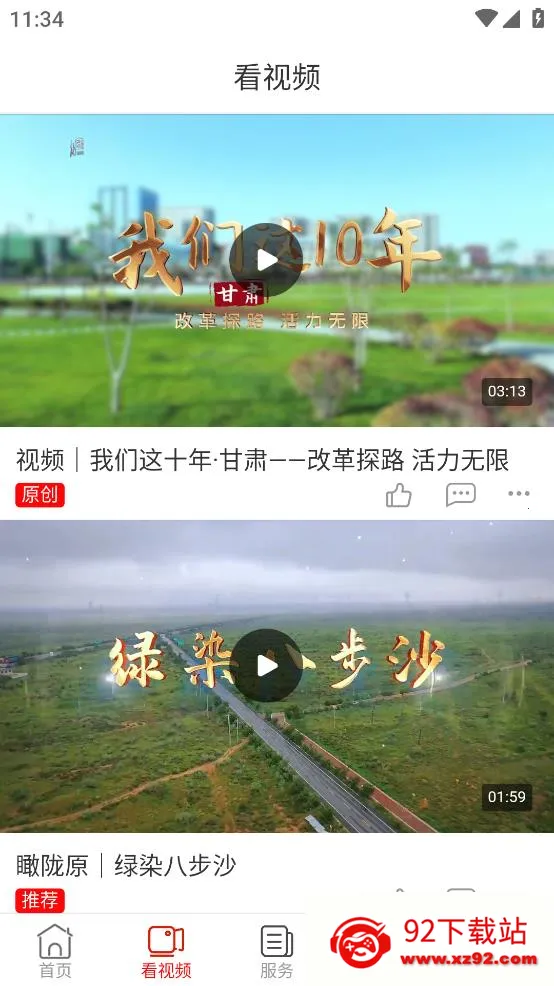The height and width of the screenshot is (986, 554).
Task: Open more options for 我们这十年·甘肃 video
Action: coord(519,494)
